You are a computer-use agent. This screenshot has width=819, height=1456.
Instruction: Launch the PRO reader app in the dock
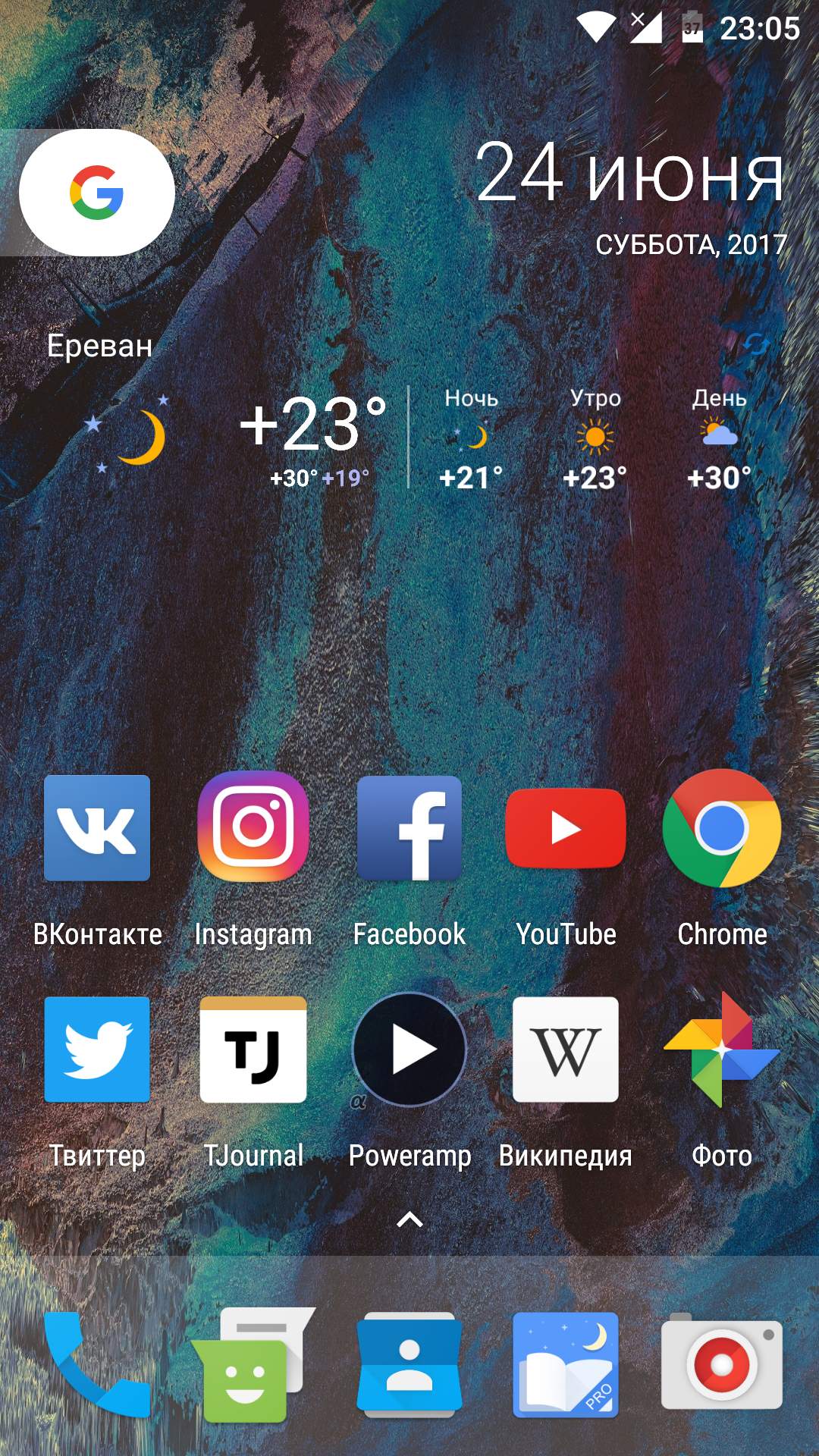(566, 1365)
